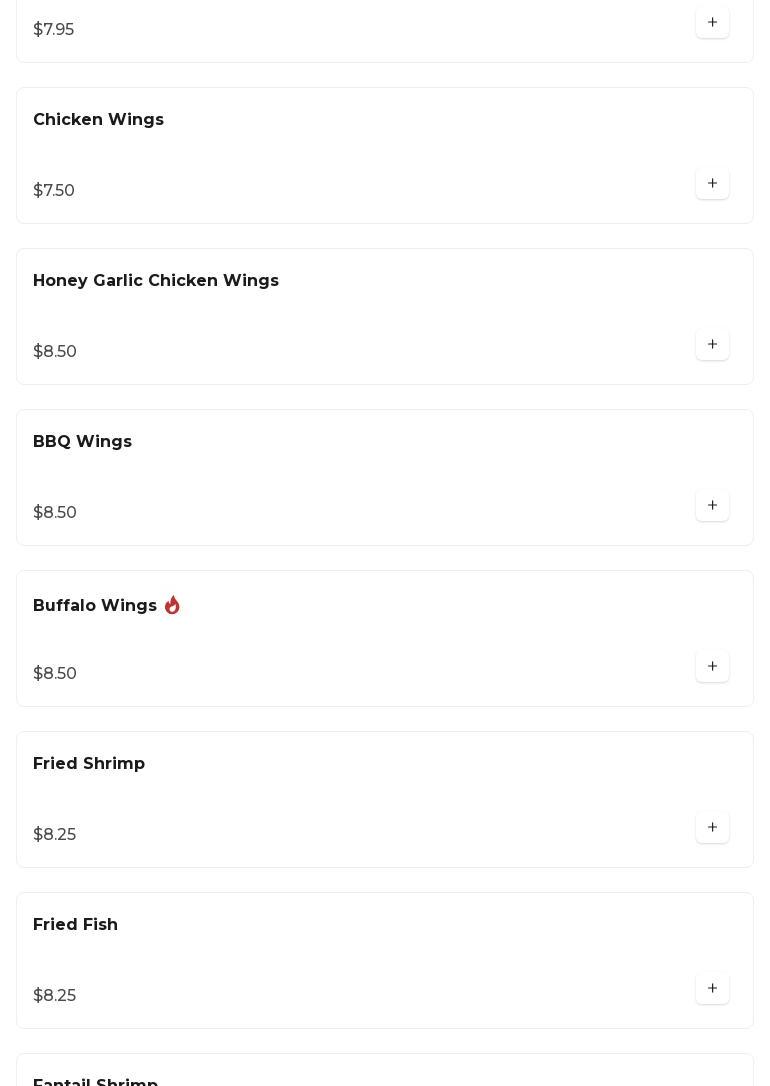View Honey Garlic Chicken Wings details

(x=156, y=281)
